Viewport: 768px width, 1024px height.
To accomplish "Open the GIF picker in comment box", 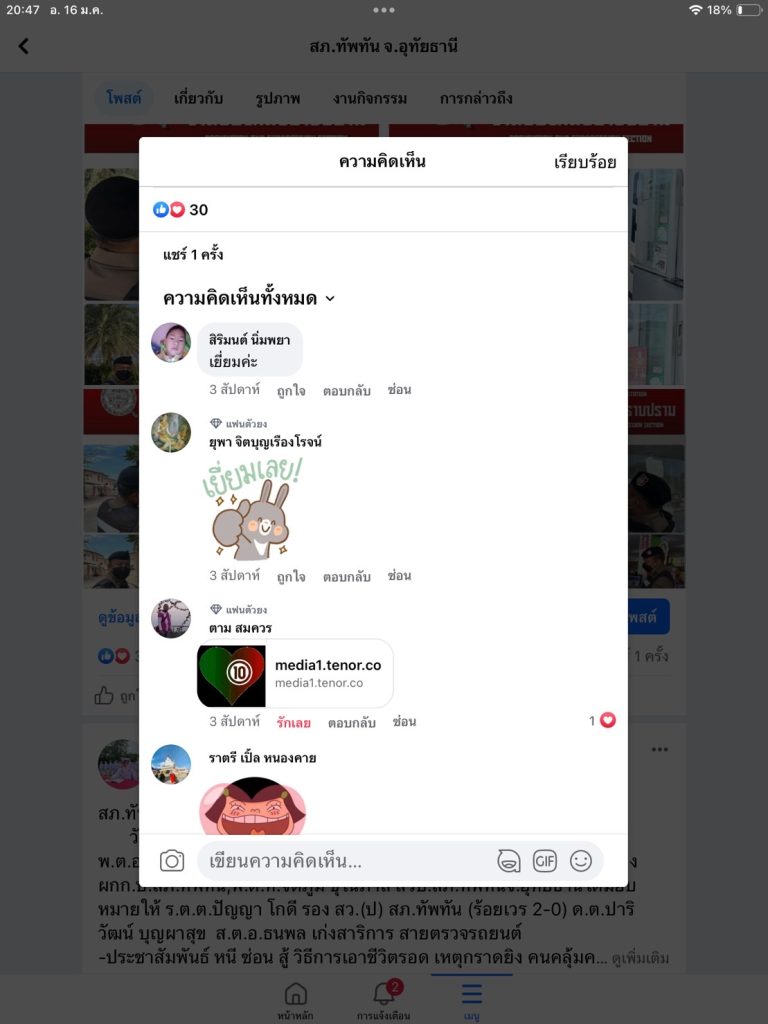I will [544, 861].
